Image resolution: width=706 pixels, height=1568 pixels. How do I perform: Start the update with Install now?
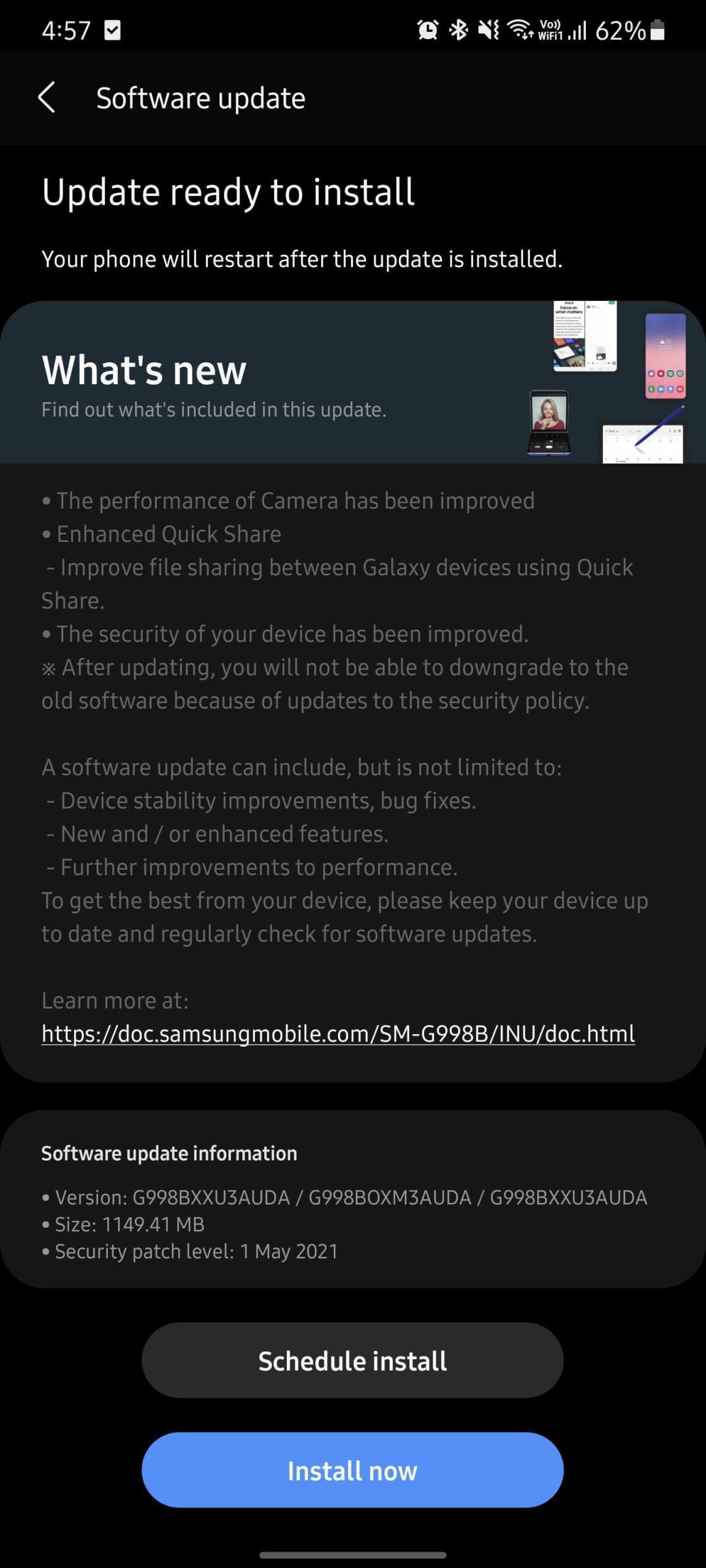(x=352, y=1471)
